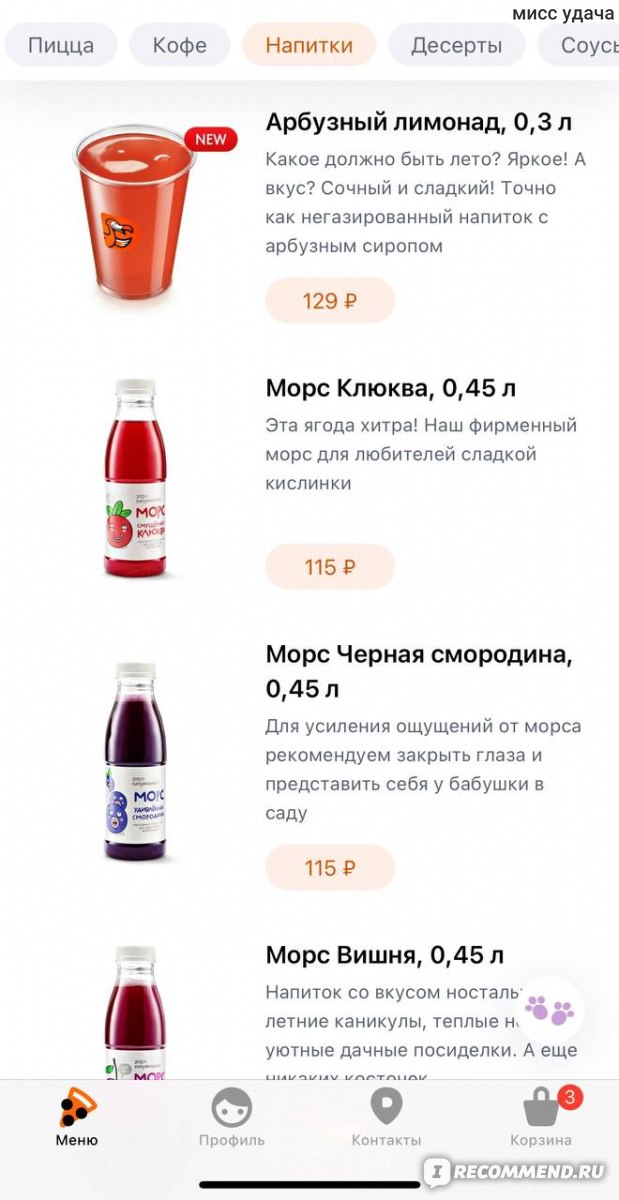619x1200 pixels.
Task: Tap the floating purple paw button
Action: (549, 1010)
